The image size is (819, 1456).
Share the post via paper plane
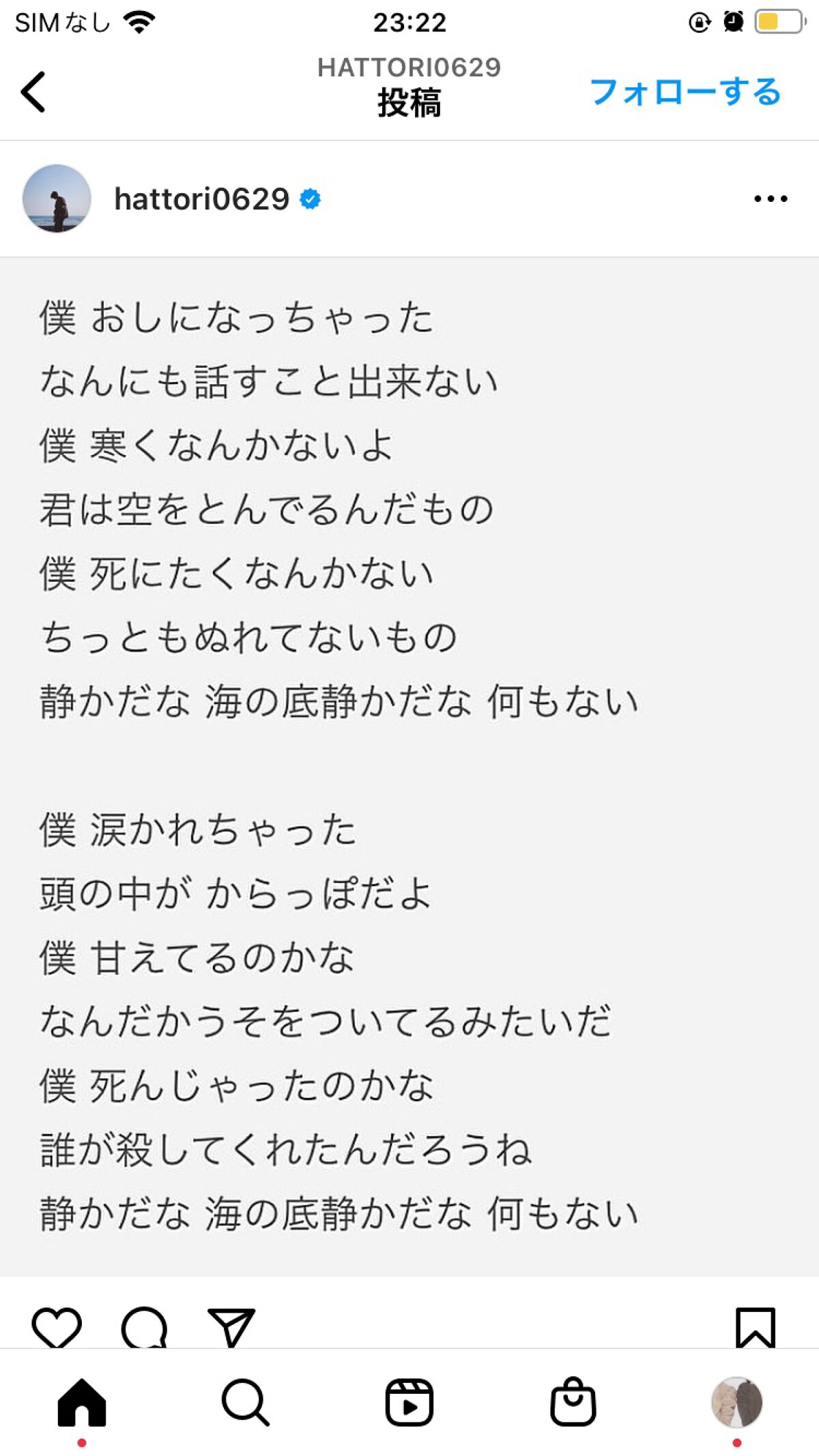pyautogui.click(x=231, y=1327)
